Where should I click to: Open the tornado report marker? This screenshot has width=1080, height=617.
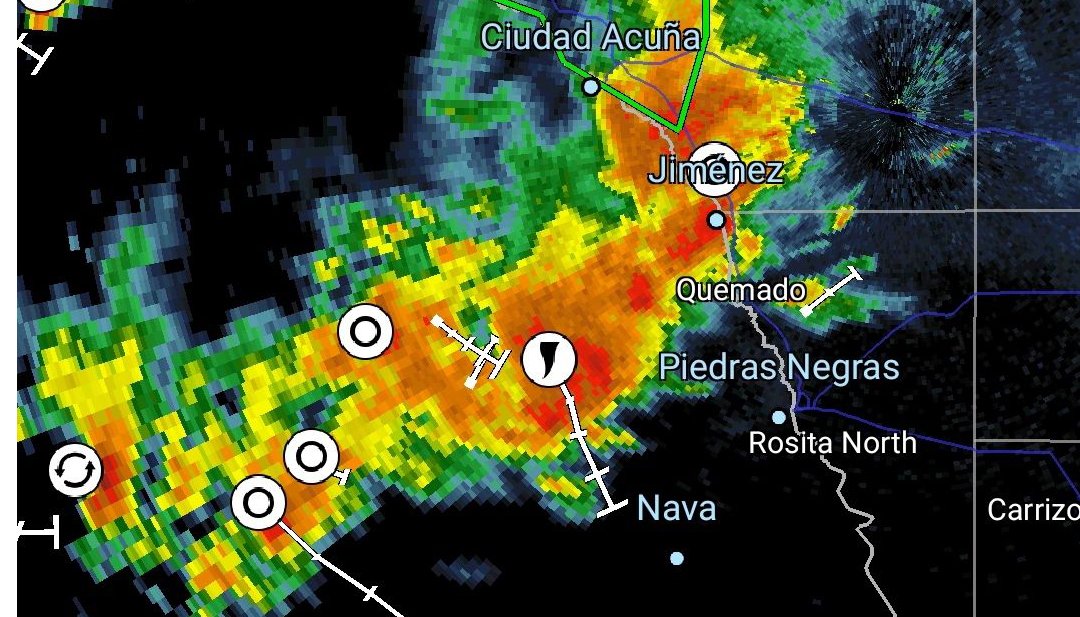(549, 358)
